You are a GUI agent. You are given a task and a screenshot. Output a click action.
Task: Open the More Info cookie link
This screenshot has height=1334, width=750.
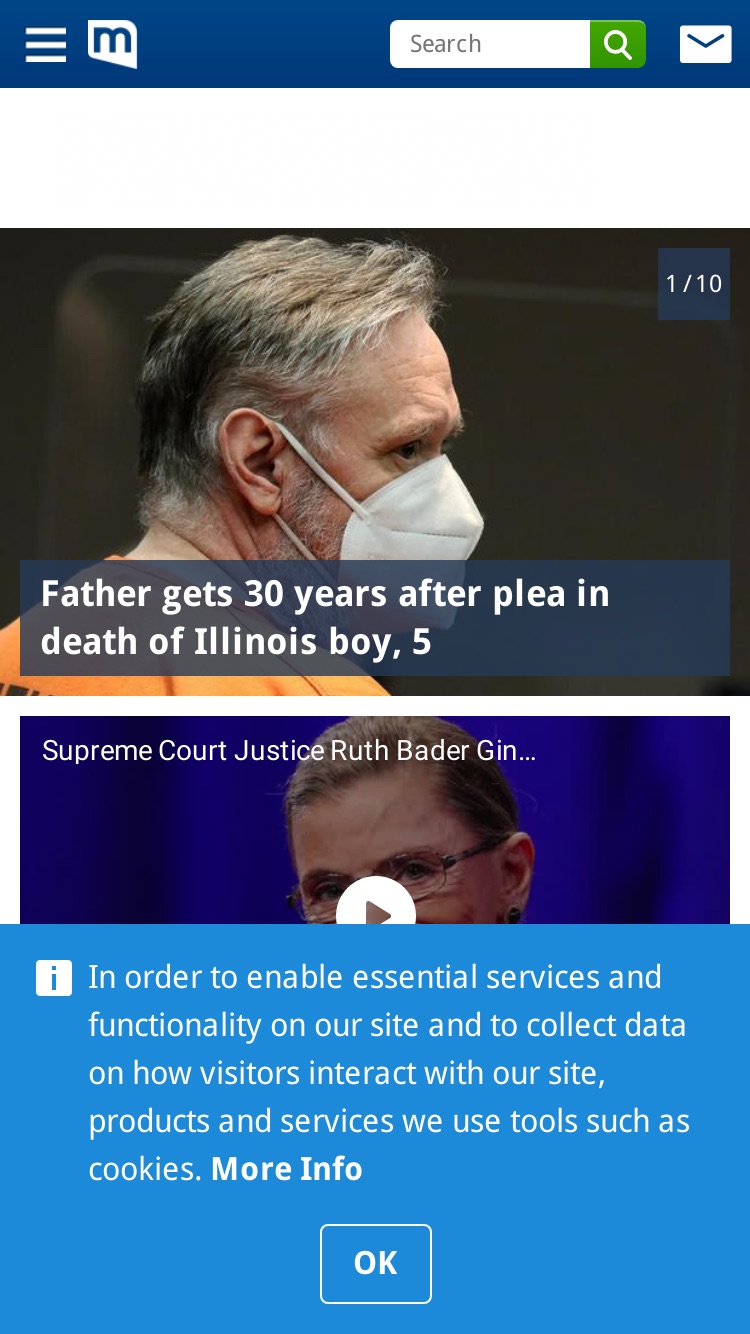pyautogui.click(x=287, y=1168)
